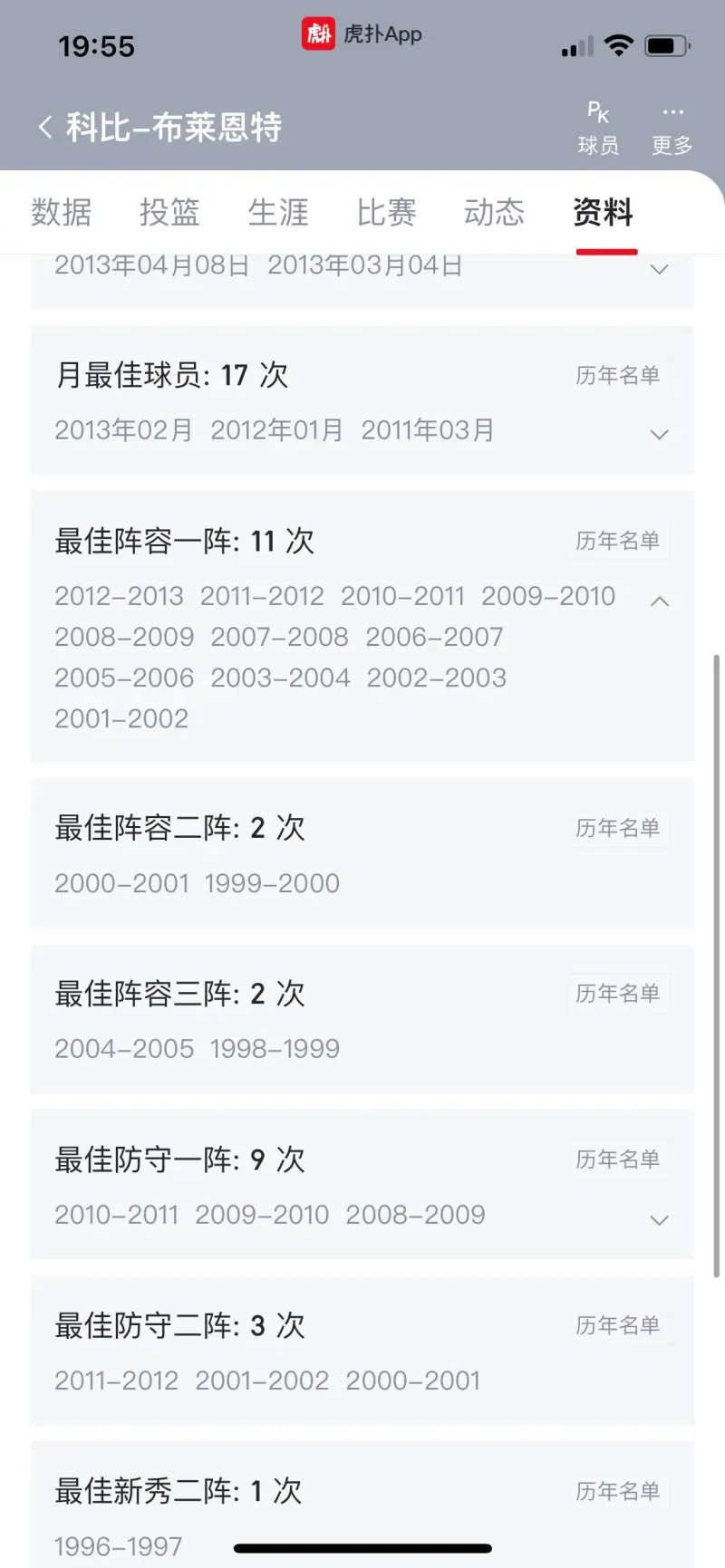
Task: Select the 资料 tab
Action: pyautogui.click(x=603, y=212)
